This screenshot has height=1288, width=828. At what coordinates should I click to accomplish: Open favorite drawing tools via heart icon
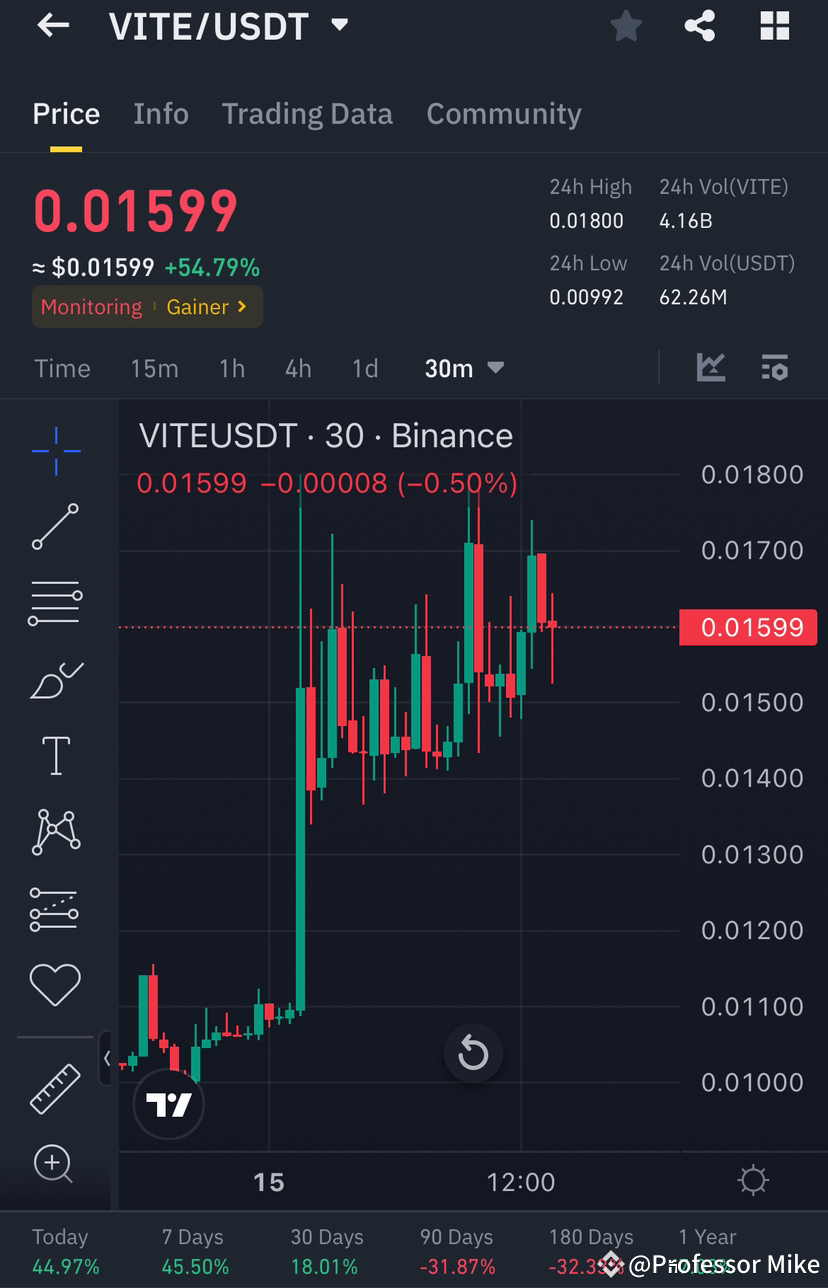click(x=54, y=984)
